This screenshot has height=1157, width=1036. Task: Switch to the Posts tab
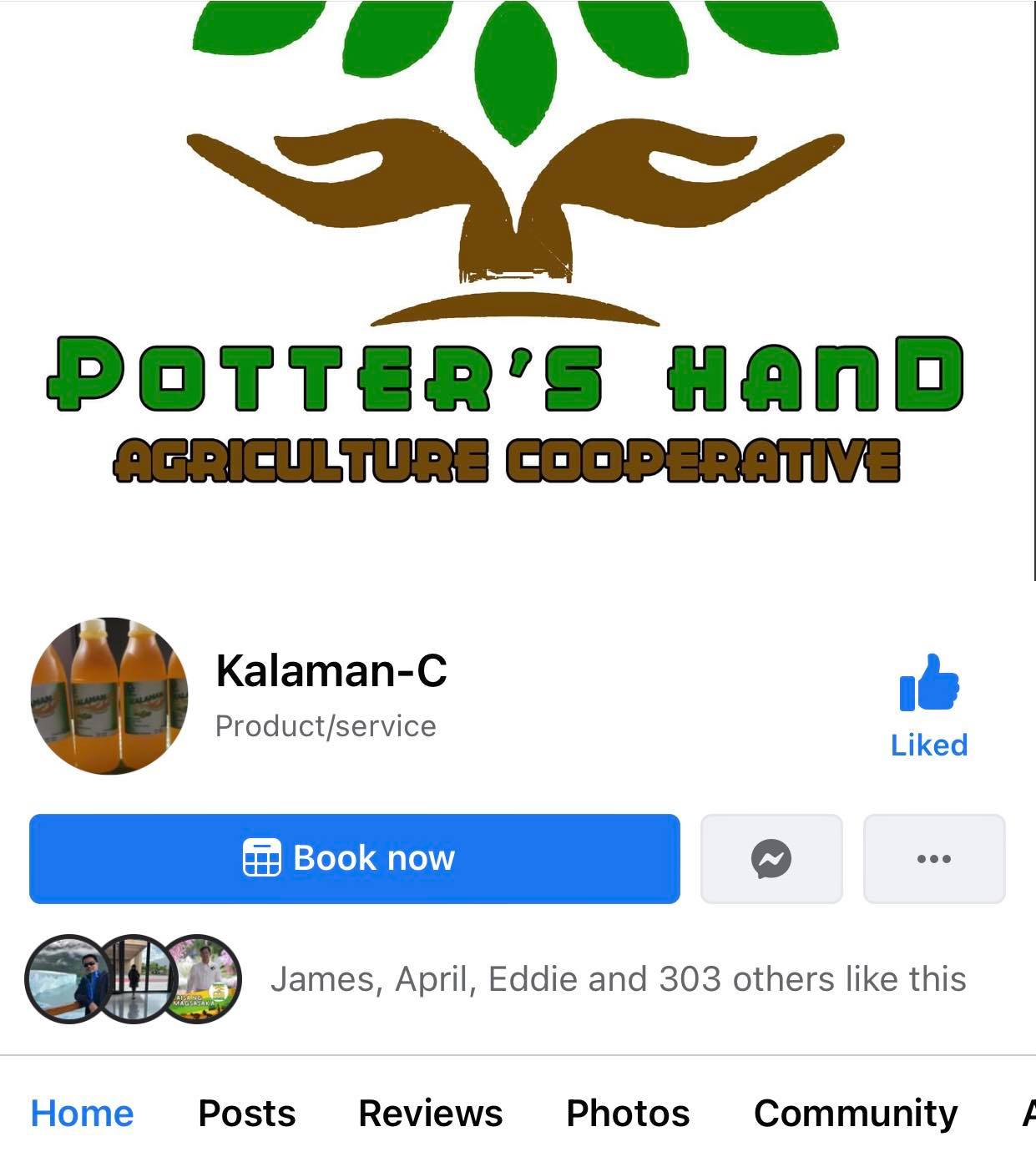246,1113
